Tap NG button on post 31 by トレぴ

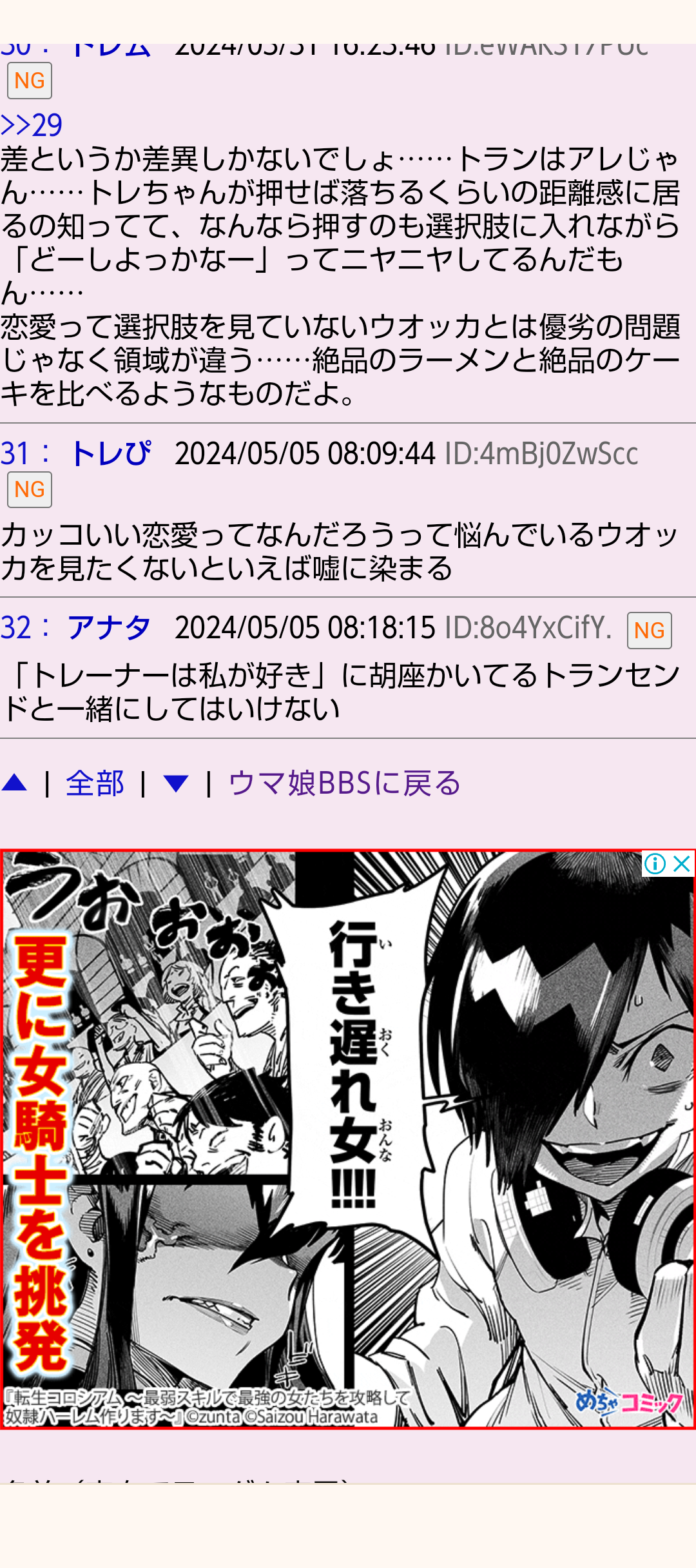(x=30, y=489)
